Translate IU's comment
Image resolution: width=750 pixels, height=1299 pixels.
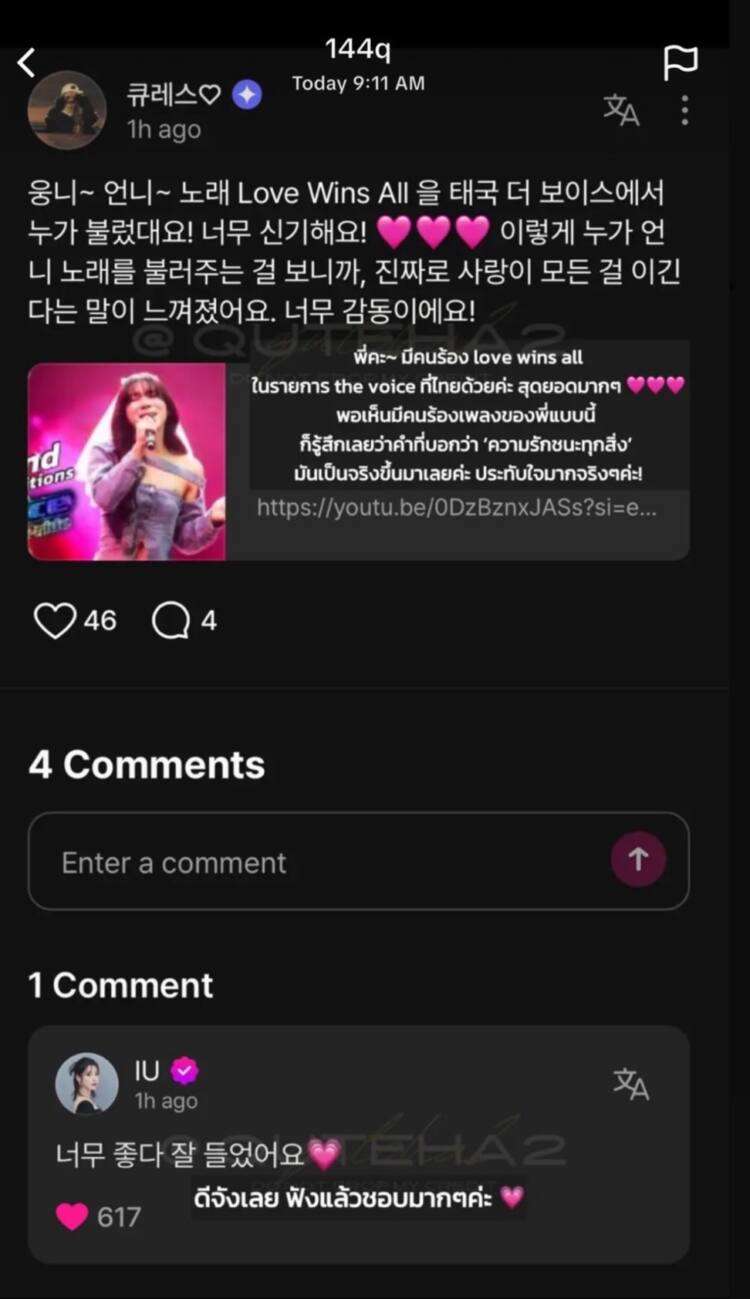point(631,1084)
